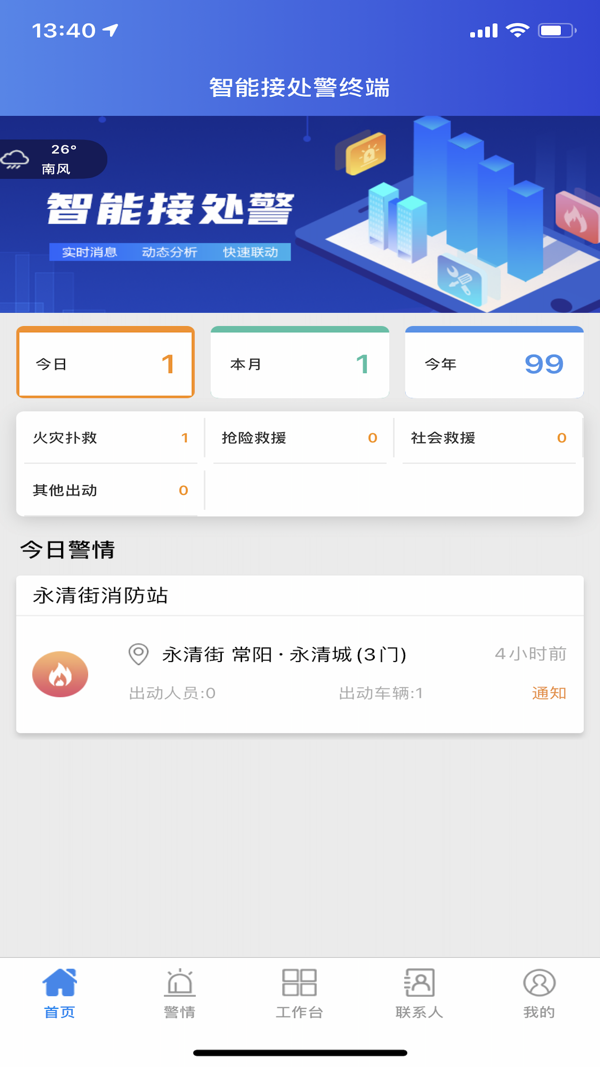Image resolution: width=600 pixels, height=1067 pixels.
Task: Switch to the 今年 statistics card
Action: click(495, 362)
